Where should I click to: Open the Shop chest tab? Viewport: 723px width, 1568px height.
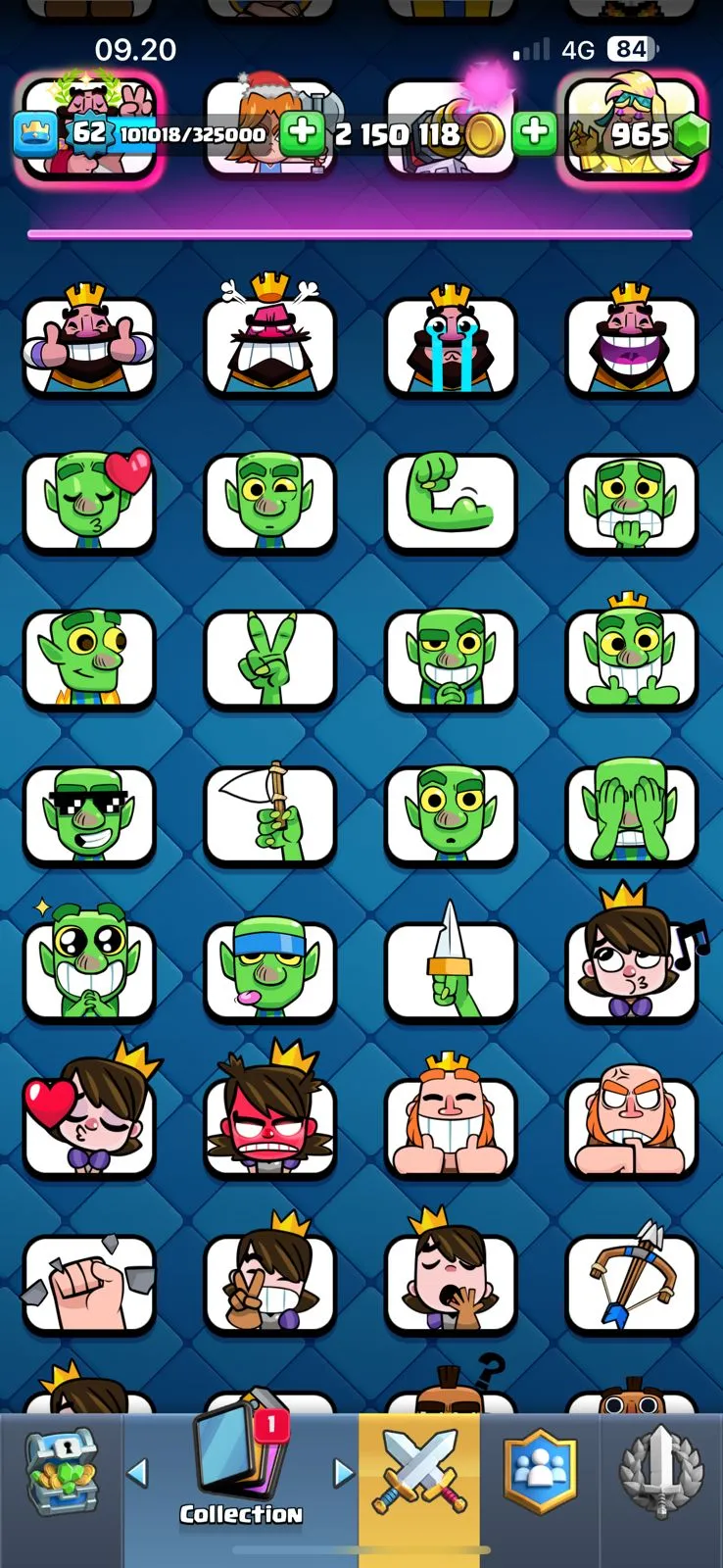[x=61, y=1472]
